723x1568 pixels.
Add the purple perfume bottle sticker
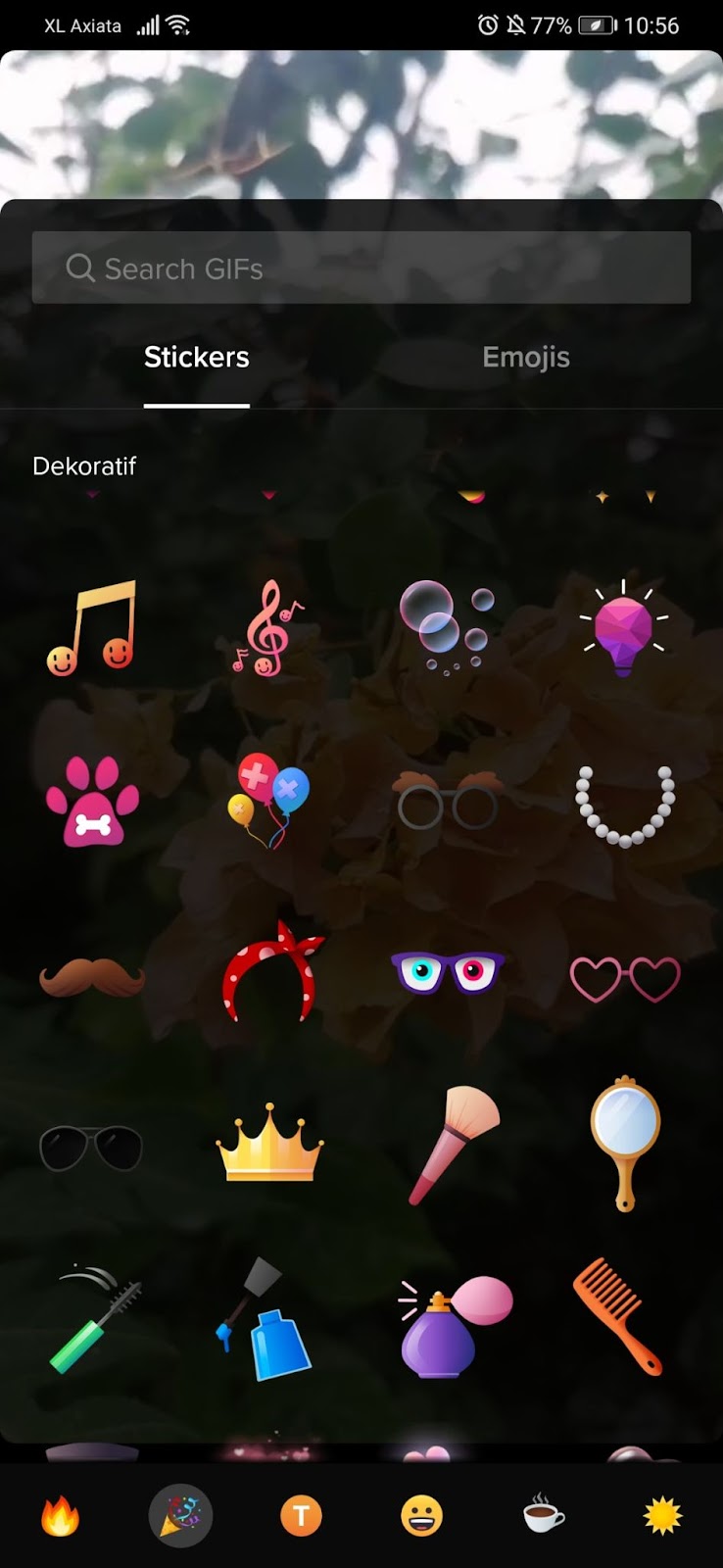coord(456,1325)
